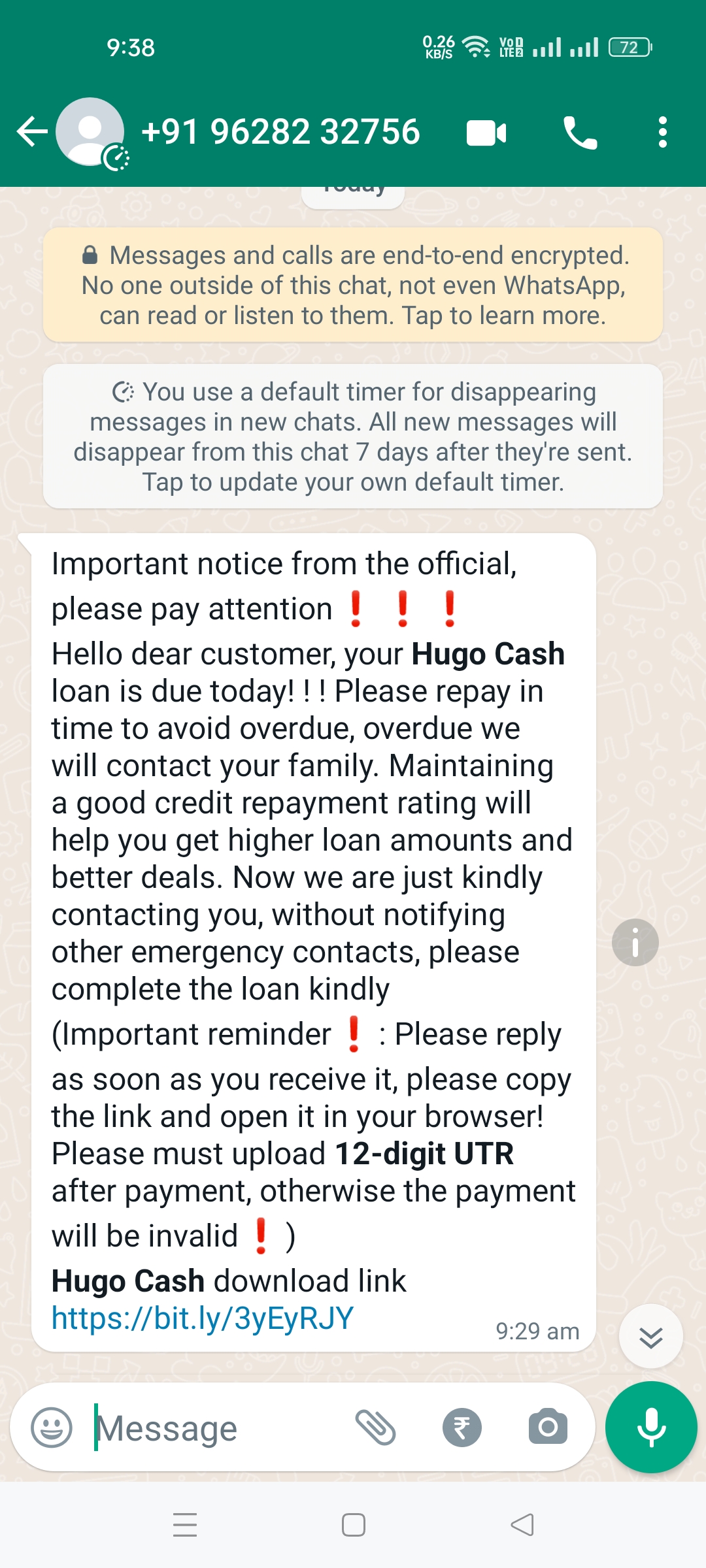Record a voice message
Screen dimensions: 706x1568
651,1428
